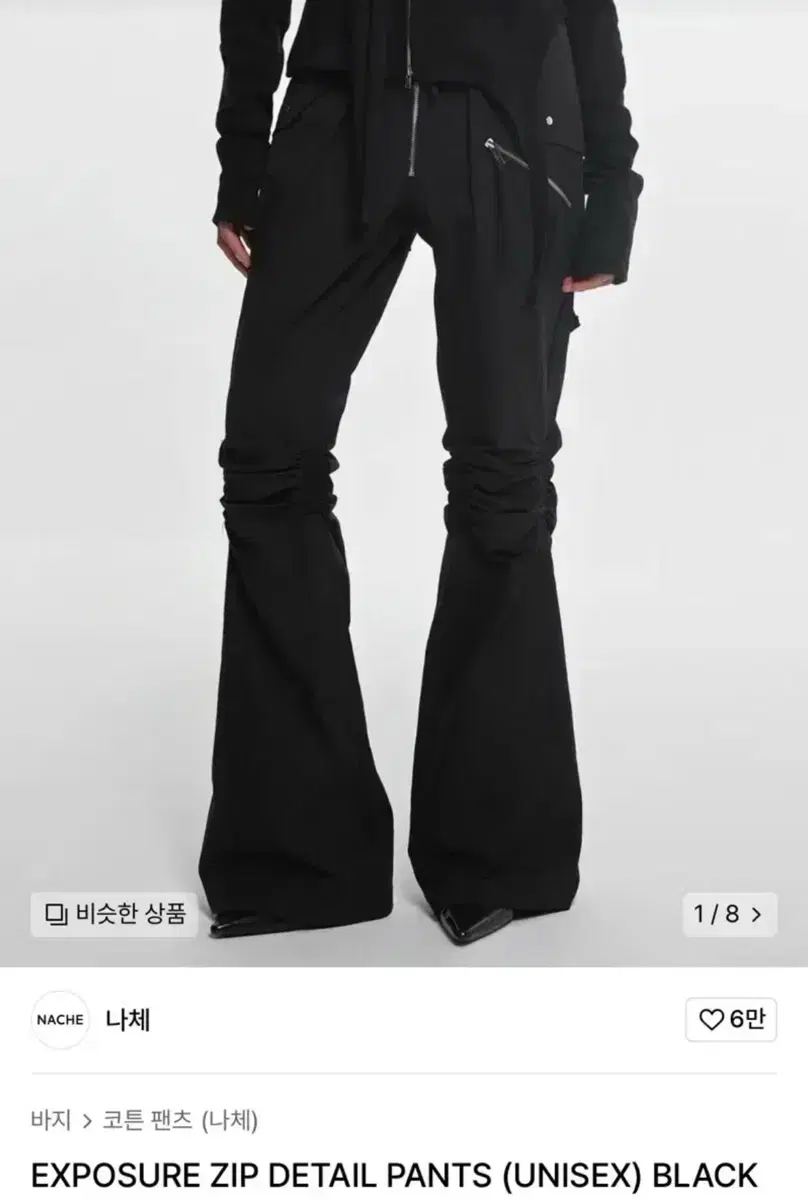Click the circular NACHE seller avatar
The image size is (808, 1200).
tap(62, 1017)
